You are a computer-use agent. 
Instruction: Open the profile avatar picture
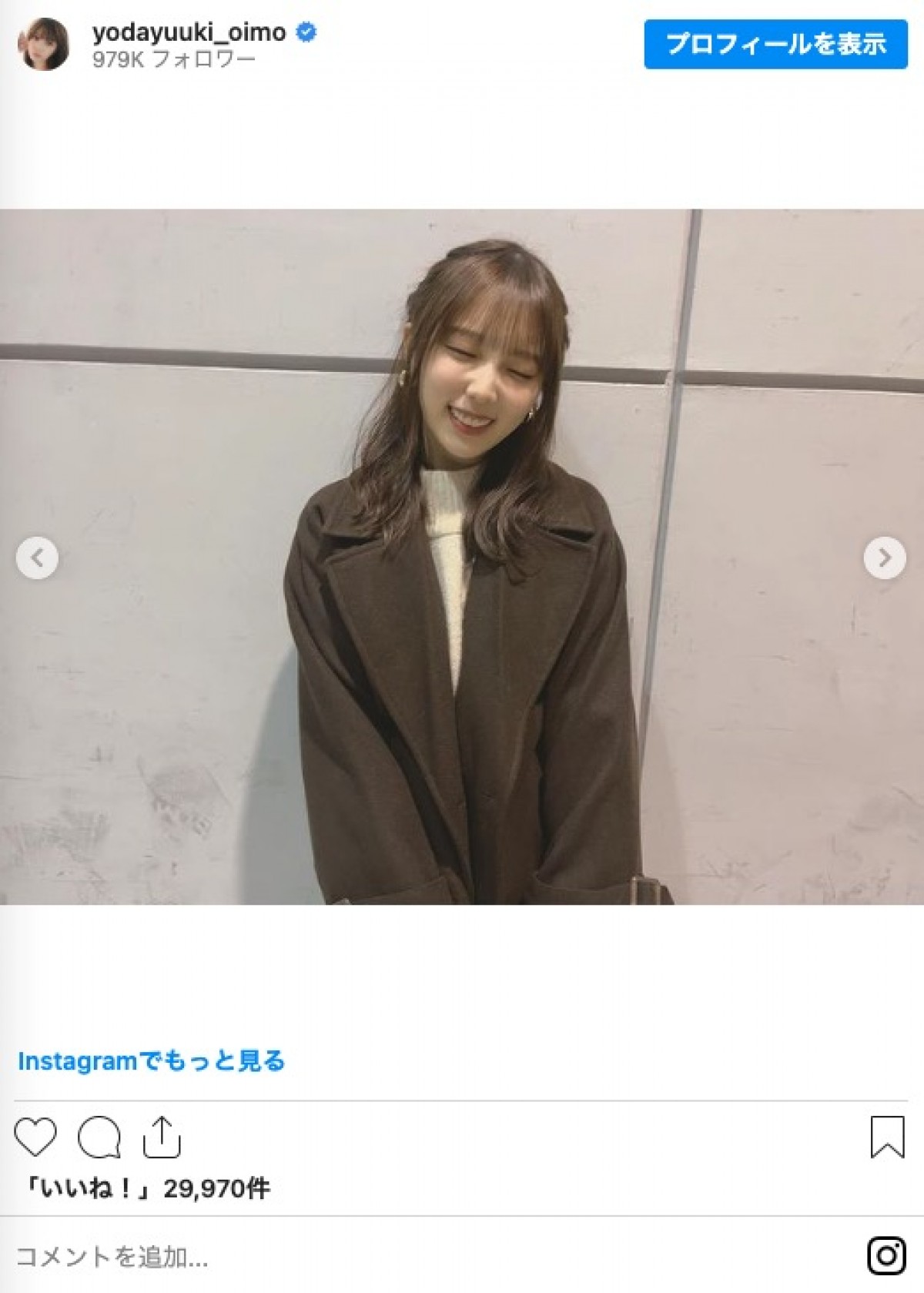[x=44, y=45]
